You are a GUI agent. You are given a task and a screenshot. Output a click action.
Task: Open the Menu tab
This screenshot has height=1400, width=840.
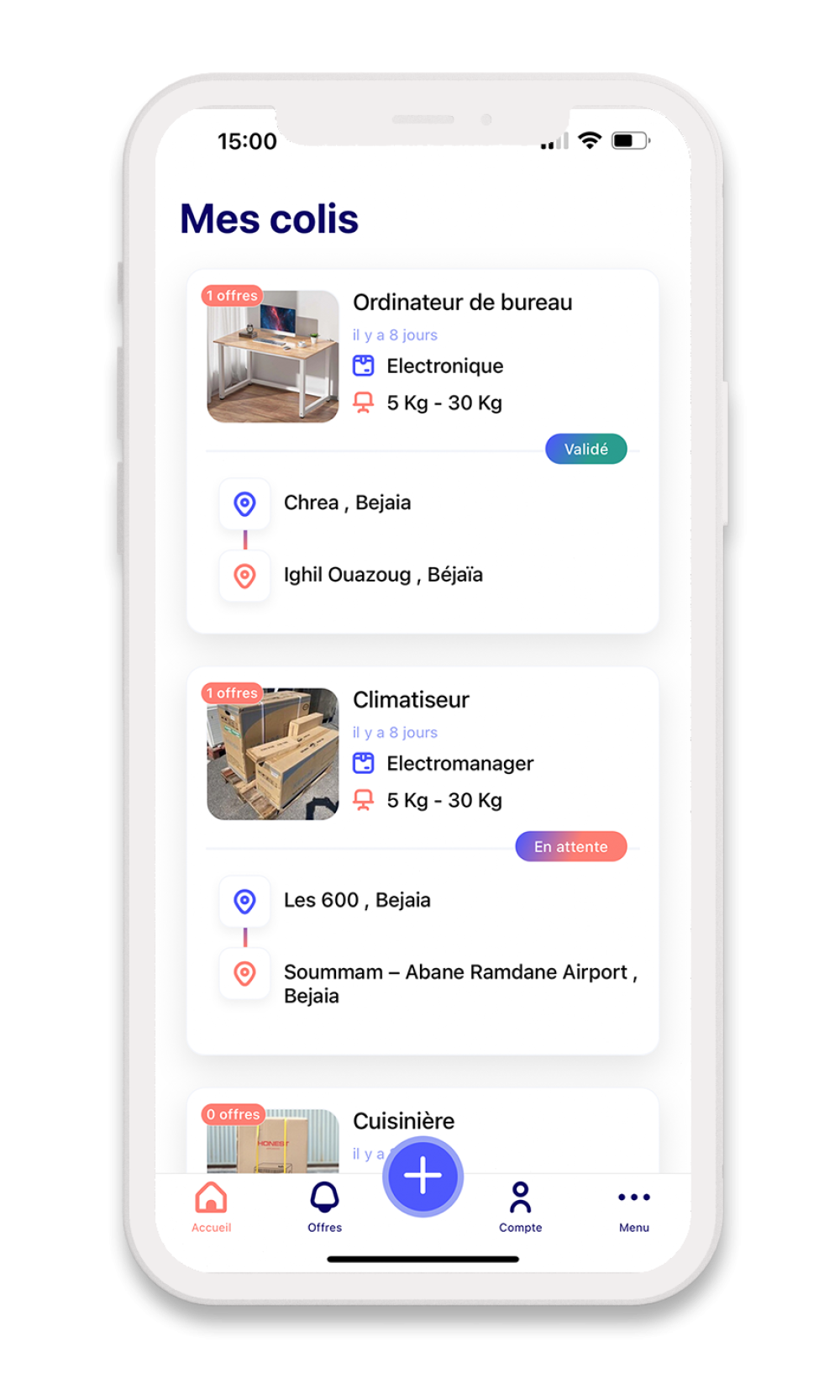coord(633,1207)
